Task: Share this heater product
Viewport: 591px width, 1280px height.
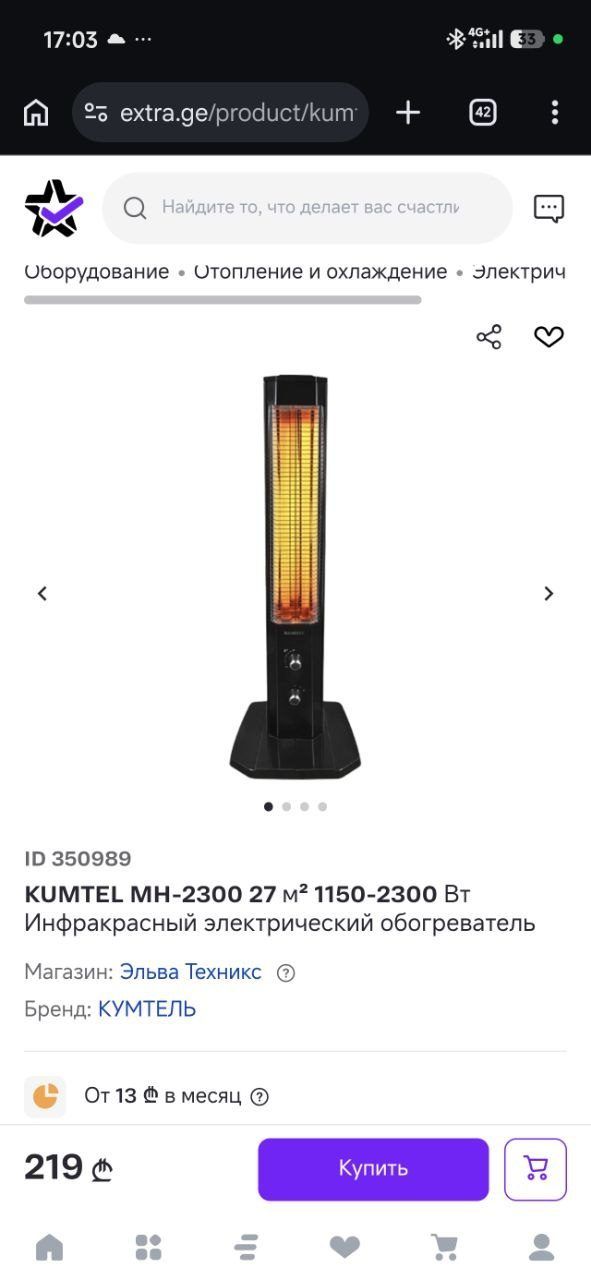Action: 489,337
